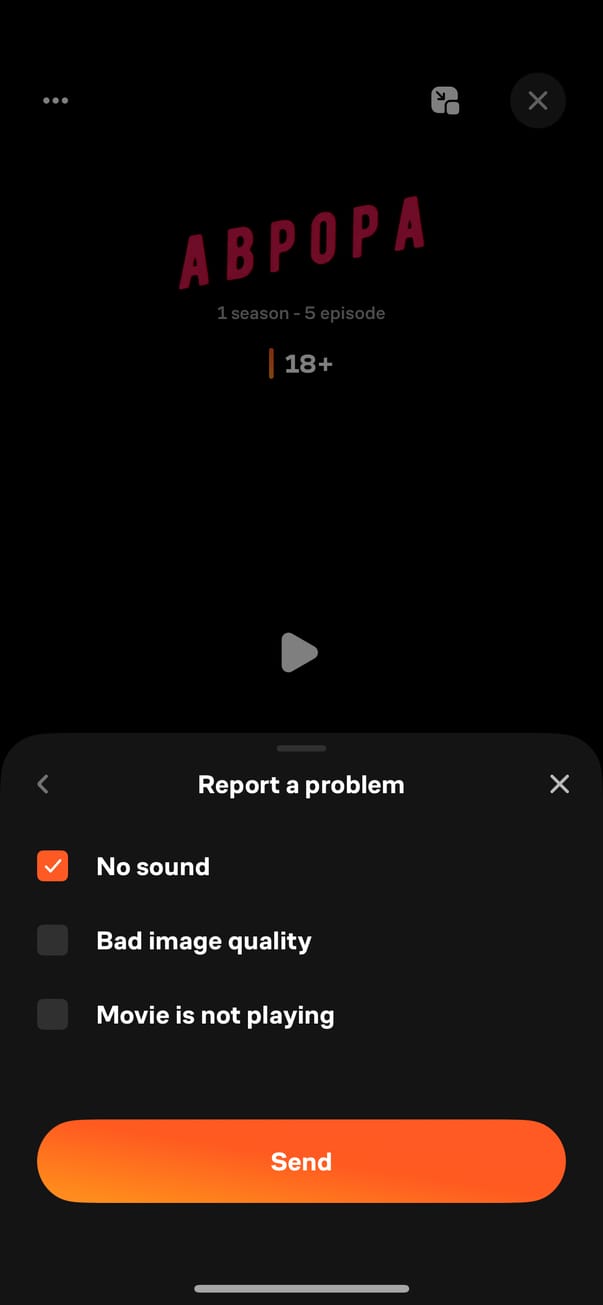
Task: Close the video player
Action: click(538, 100)
